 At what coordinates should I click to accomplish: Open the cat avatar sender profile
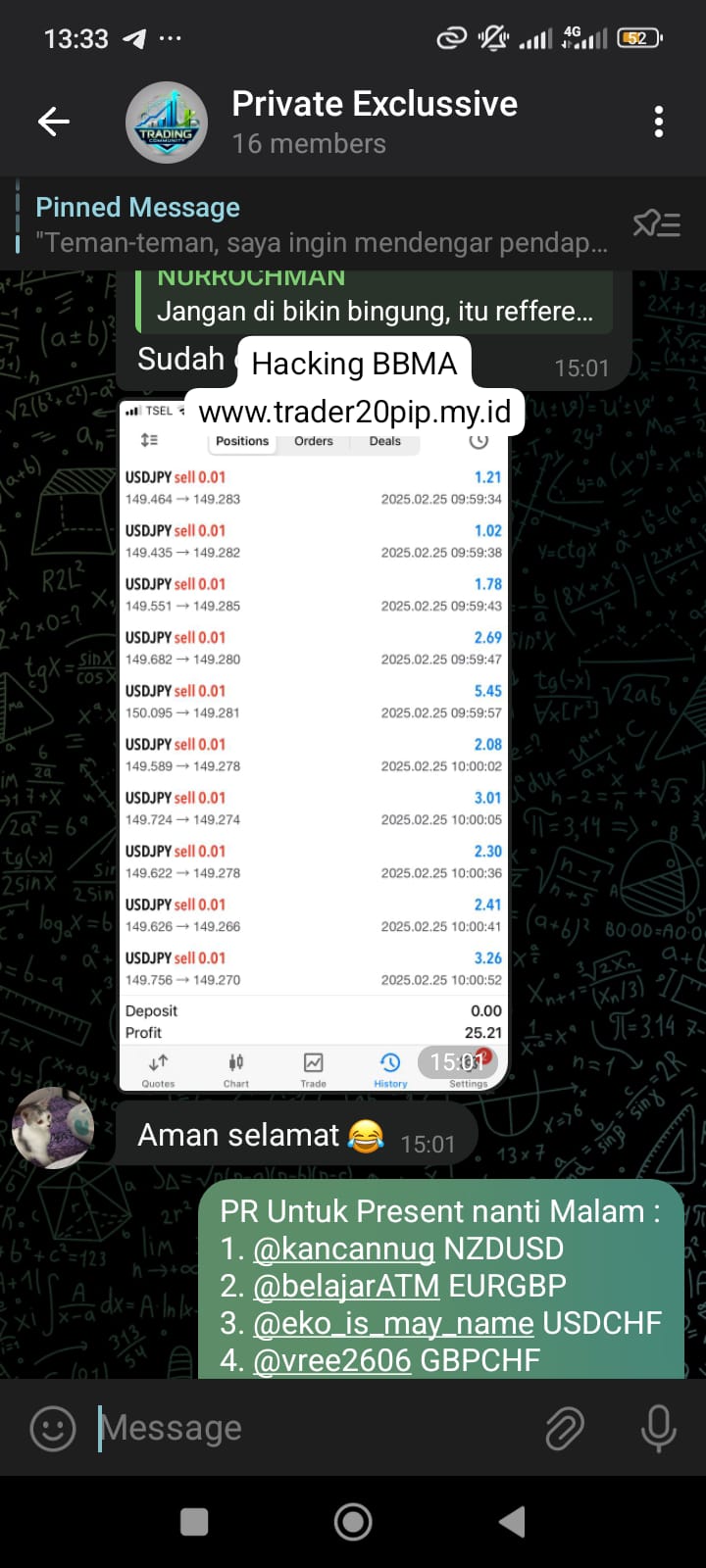click(53, 1127)
